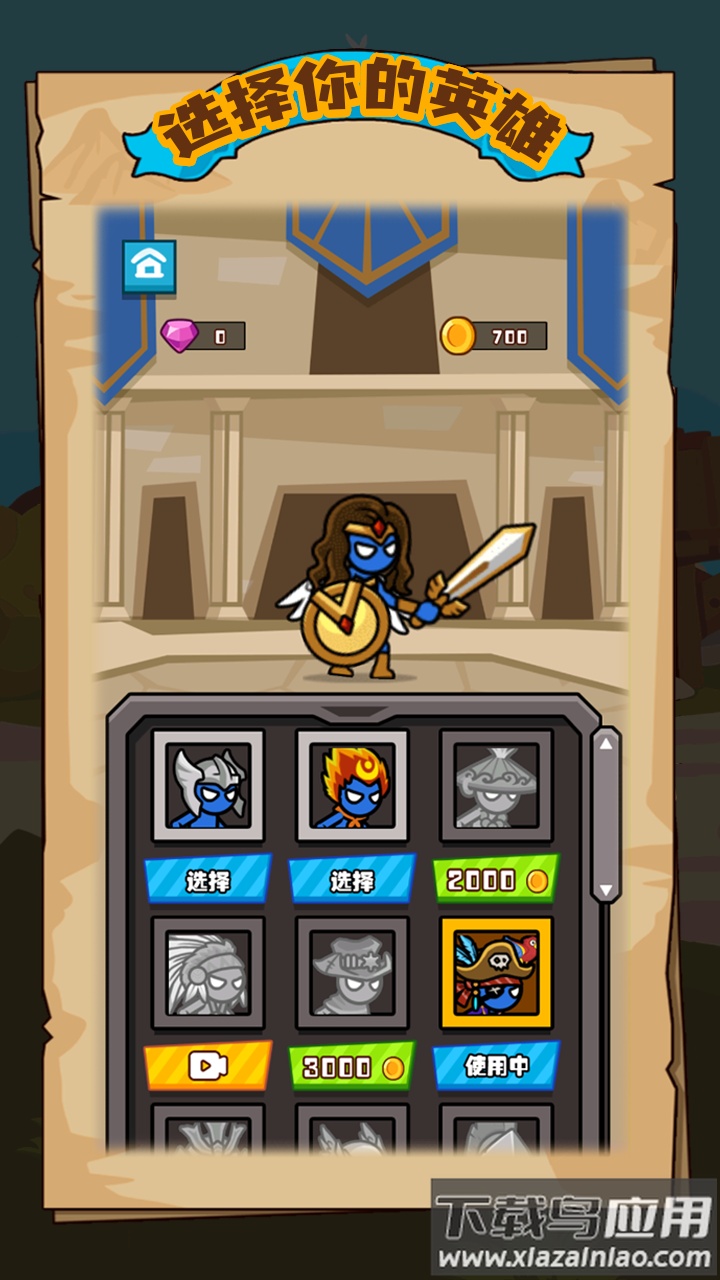Tap the scrollbar up arrow
Viewport: 720px width, 1280px height.
point(605,744)
